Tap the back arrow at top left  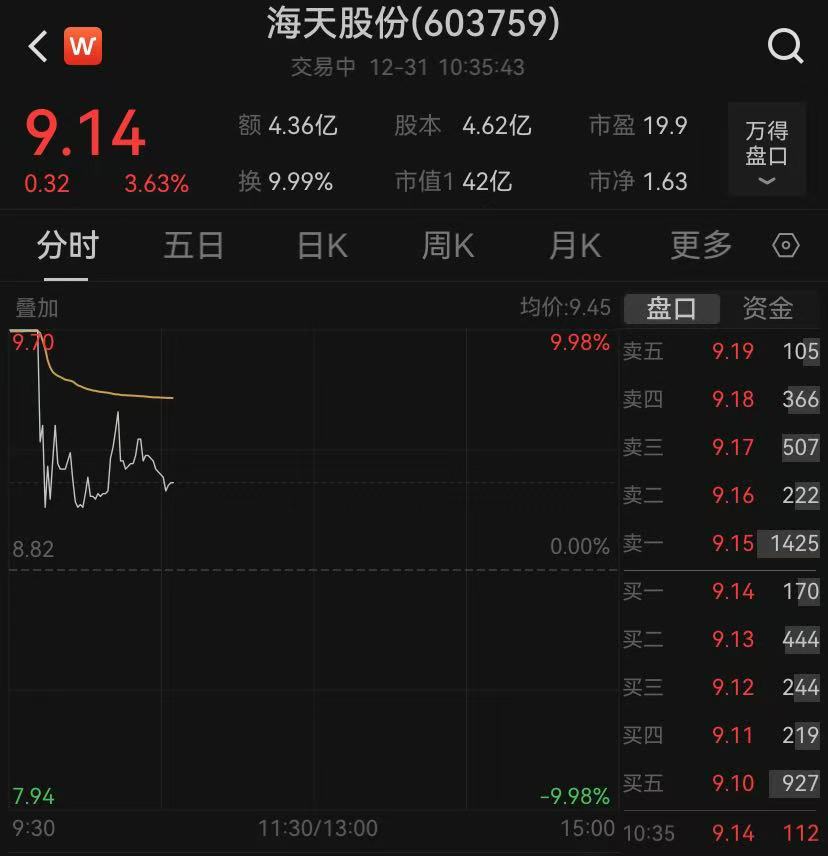click(x=37, y=45)
